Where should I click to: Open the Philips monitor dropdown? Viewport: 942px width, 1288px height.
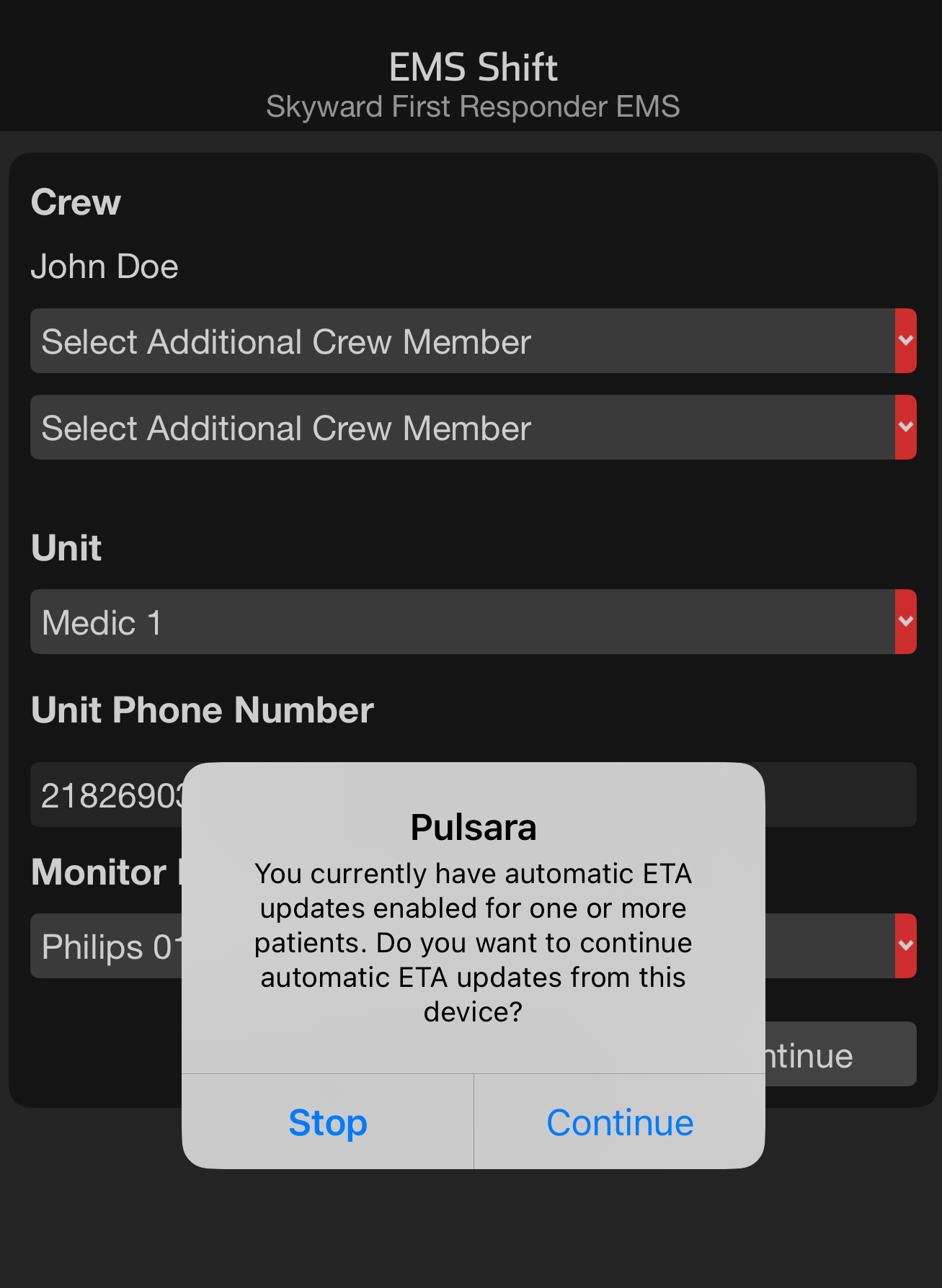[905, 946]
